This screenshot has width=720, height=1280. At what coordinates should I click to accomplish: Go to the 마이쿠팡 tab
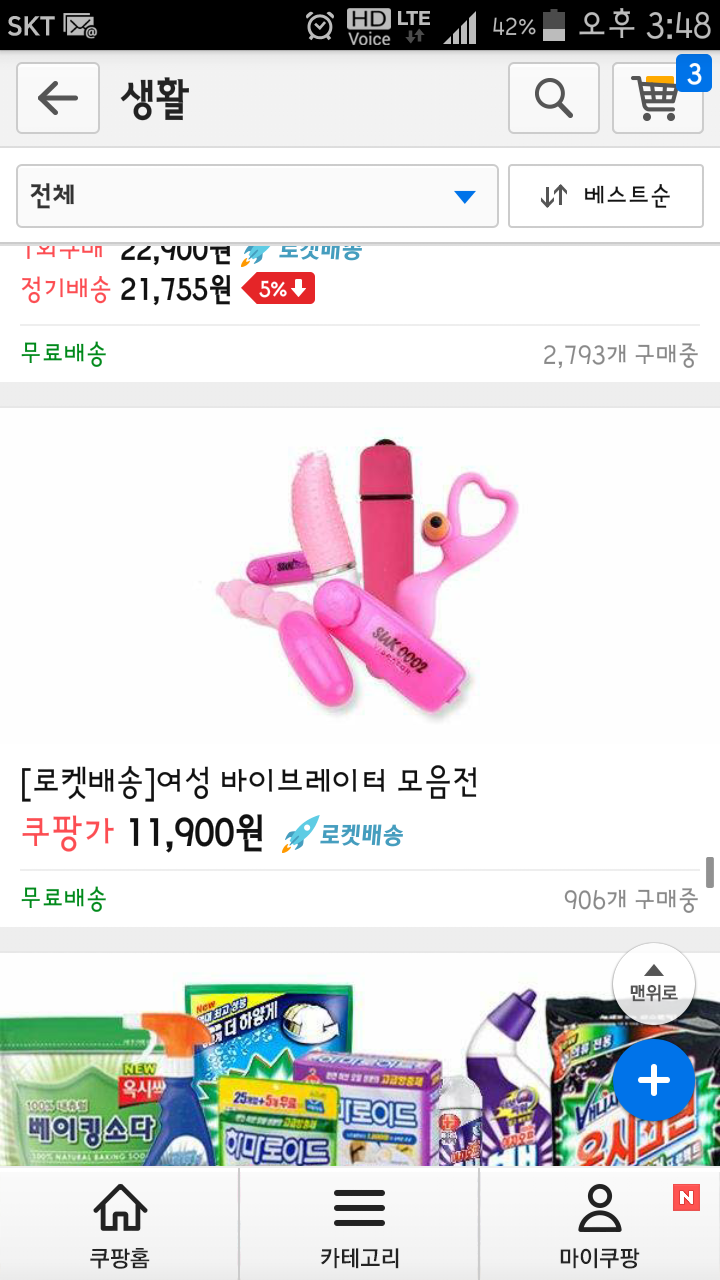click(x=599, y=1224)
